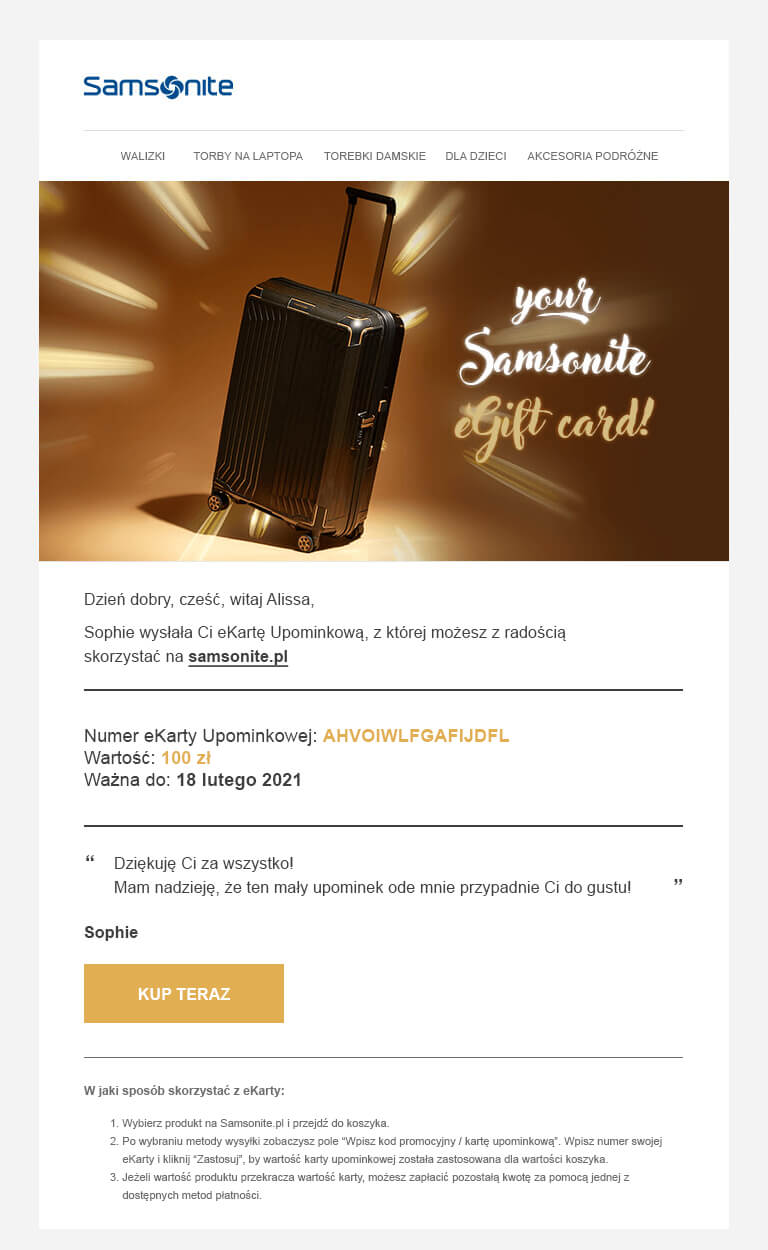Image resolution: width=768 pixels, height=1250 pixels.
Task: Select the DLA DZIECI link
Action: coord(476,156)
